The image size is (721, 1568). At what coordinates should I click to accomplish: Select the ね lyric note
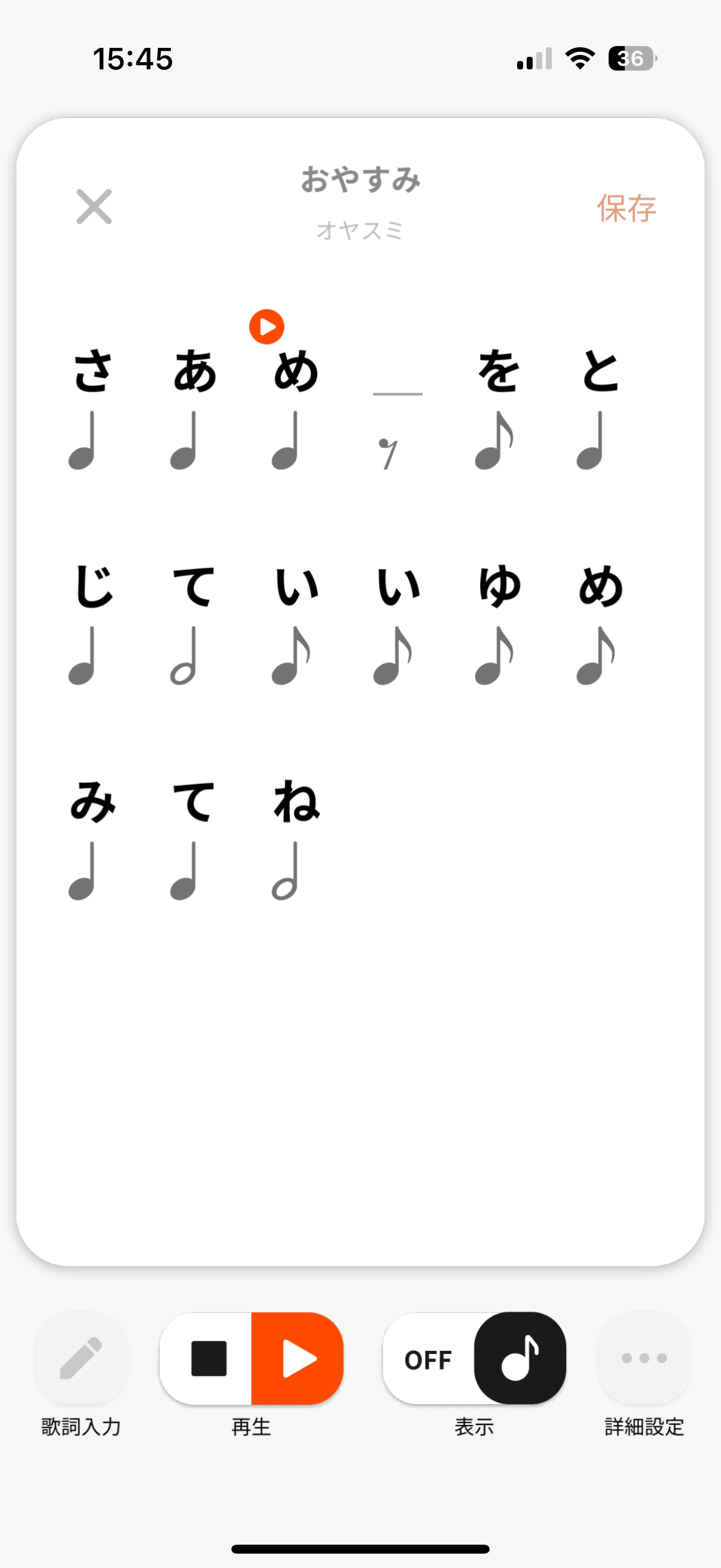click(296, 839)
